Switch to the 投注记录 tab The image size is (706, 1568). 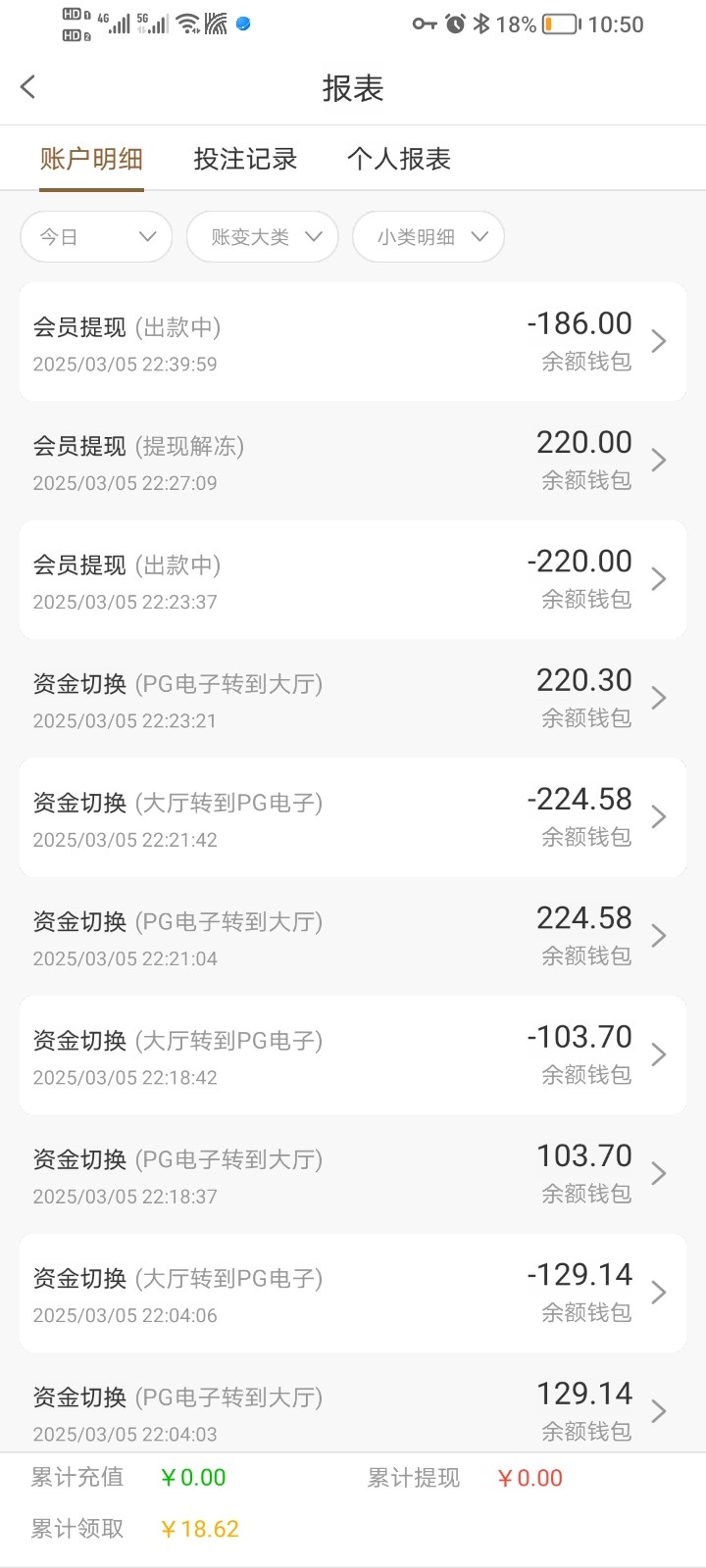(x=245, y=159)
